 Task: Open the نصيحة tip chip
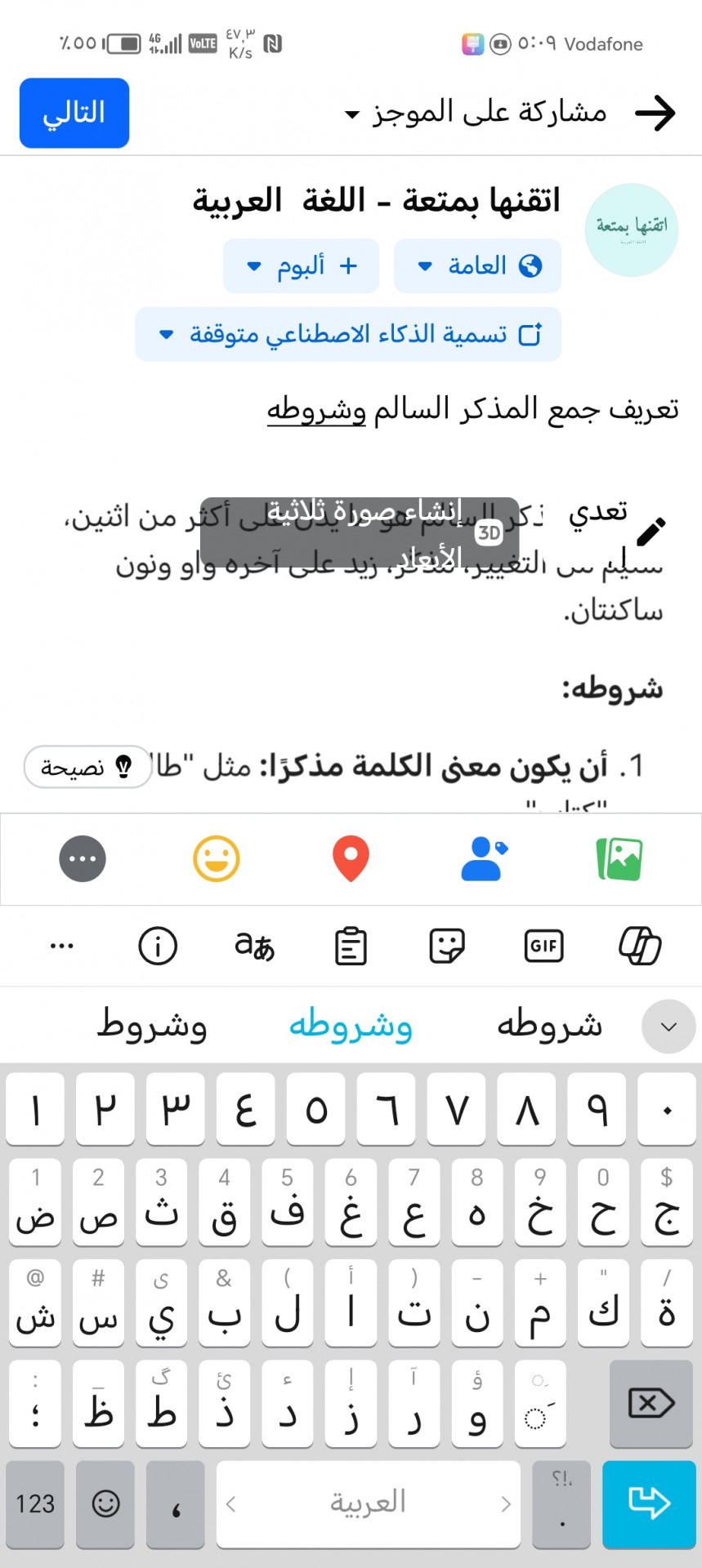pyautogui.click(x=87, y=767)
